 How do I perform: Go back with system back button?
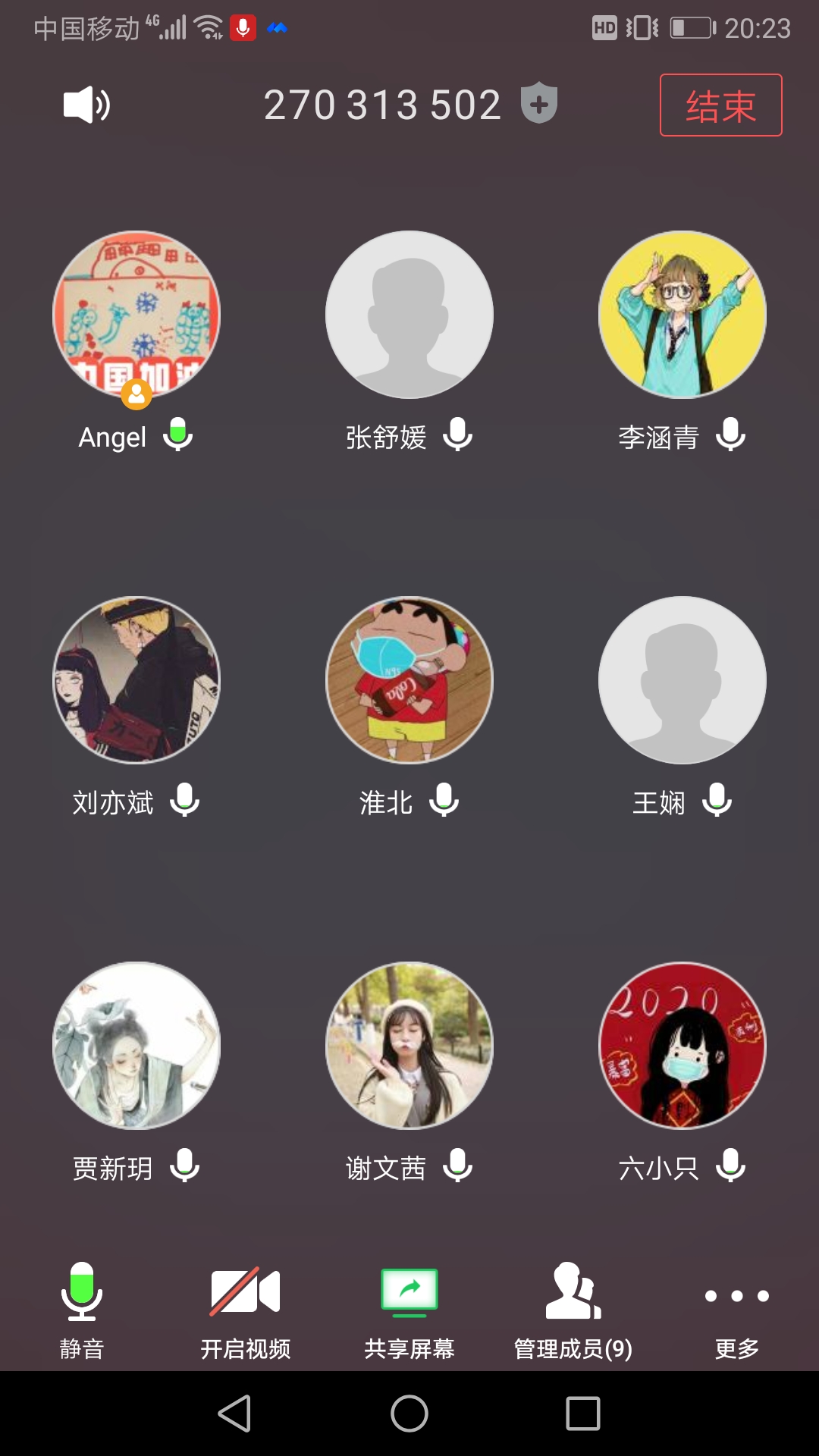[x=235, y=1414]
